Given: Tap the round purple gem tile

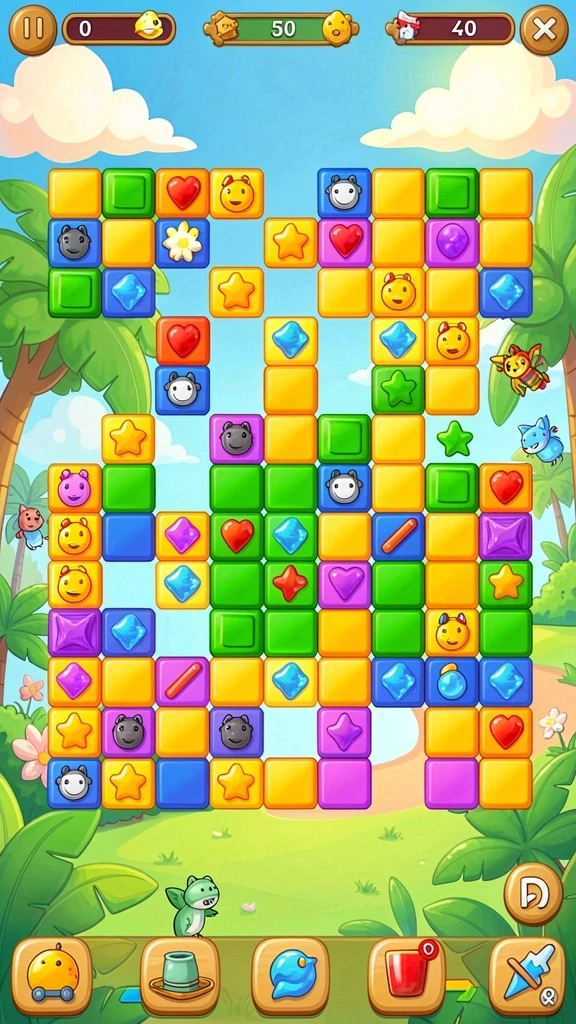Looking at the screenshot, I should click(452, 242).
